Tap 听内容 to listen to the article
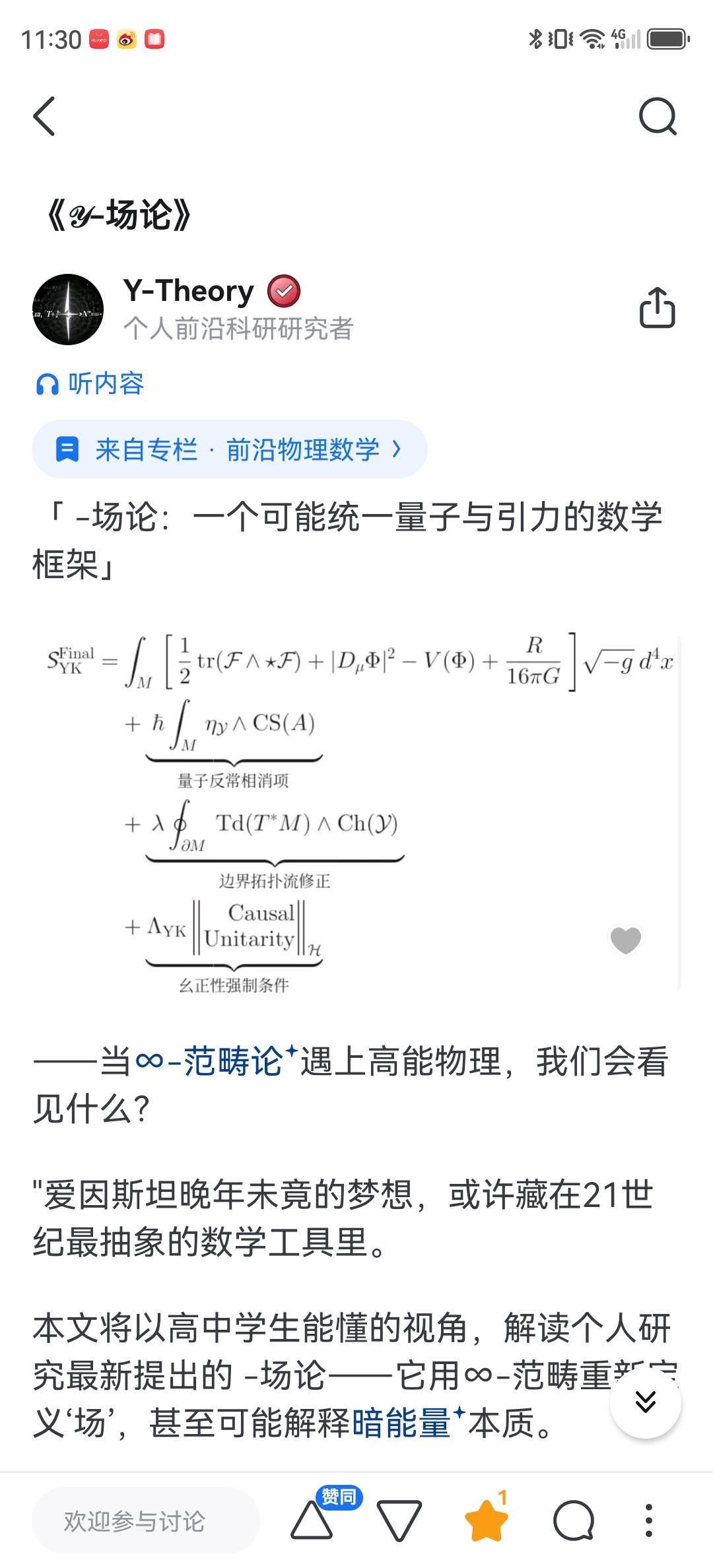The image size is (713, 1568). click(90, 383)
